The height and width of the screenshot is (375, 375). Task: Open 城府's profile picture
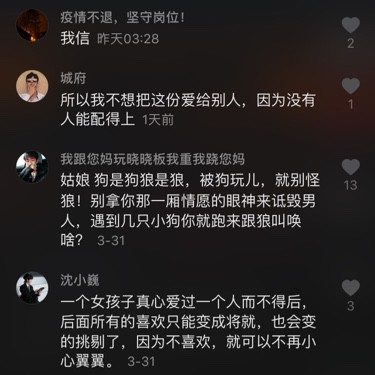pos(32,86)
